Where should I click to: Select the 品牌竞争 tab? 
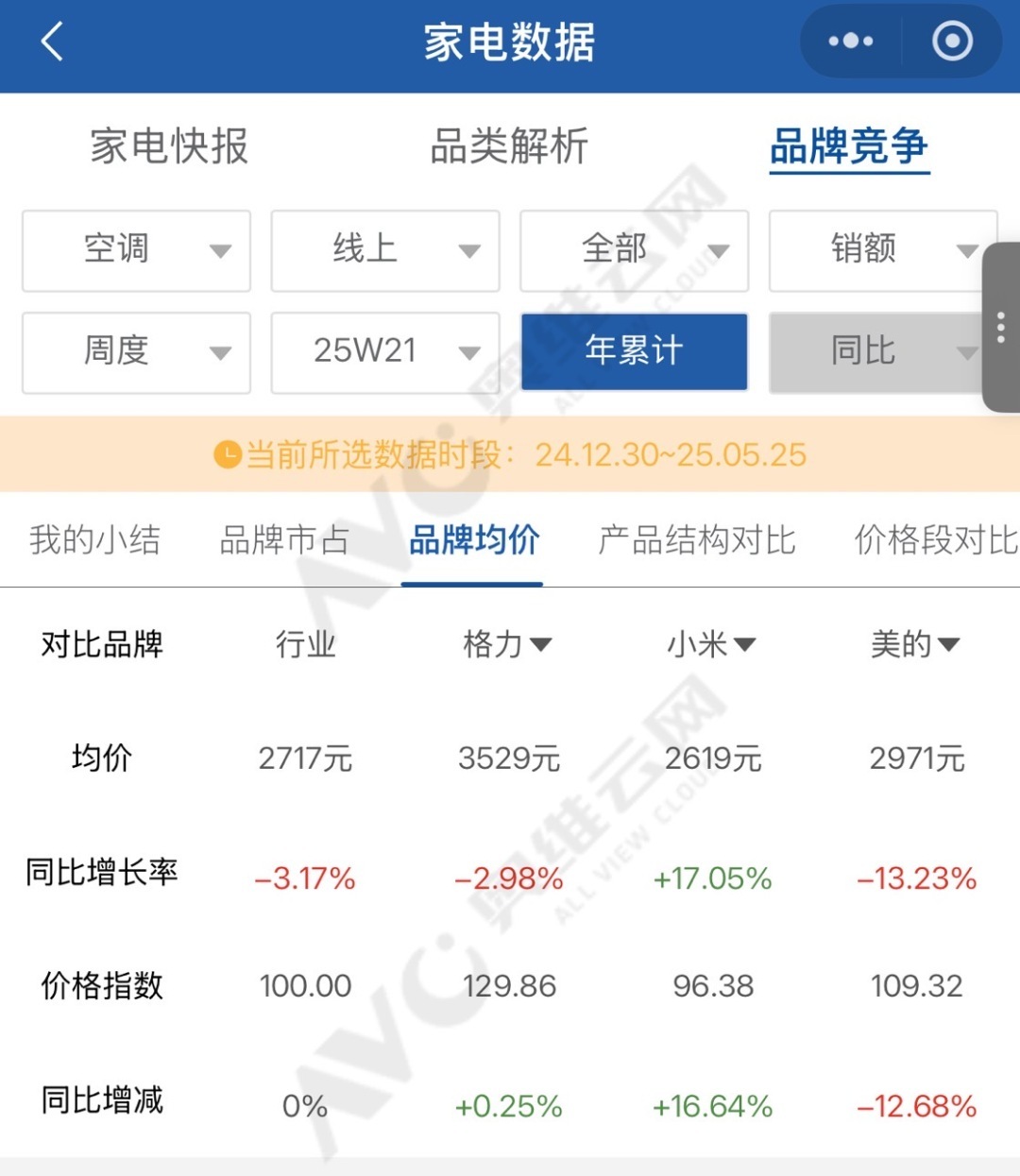point(849,146)
